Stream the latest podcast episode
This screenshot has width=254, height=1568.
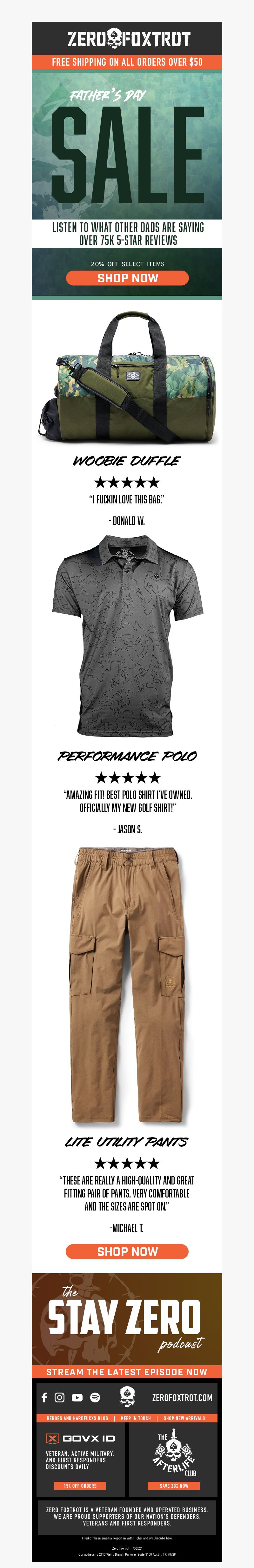(x=127, y=1372)
